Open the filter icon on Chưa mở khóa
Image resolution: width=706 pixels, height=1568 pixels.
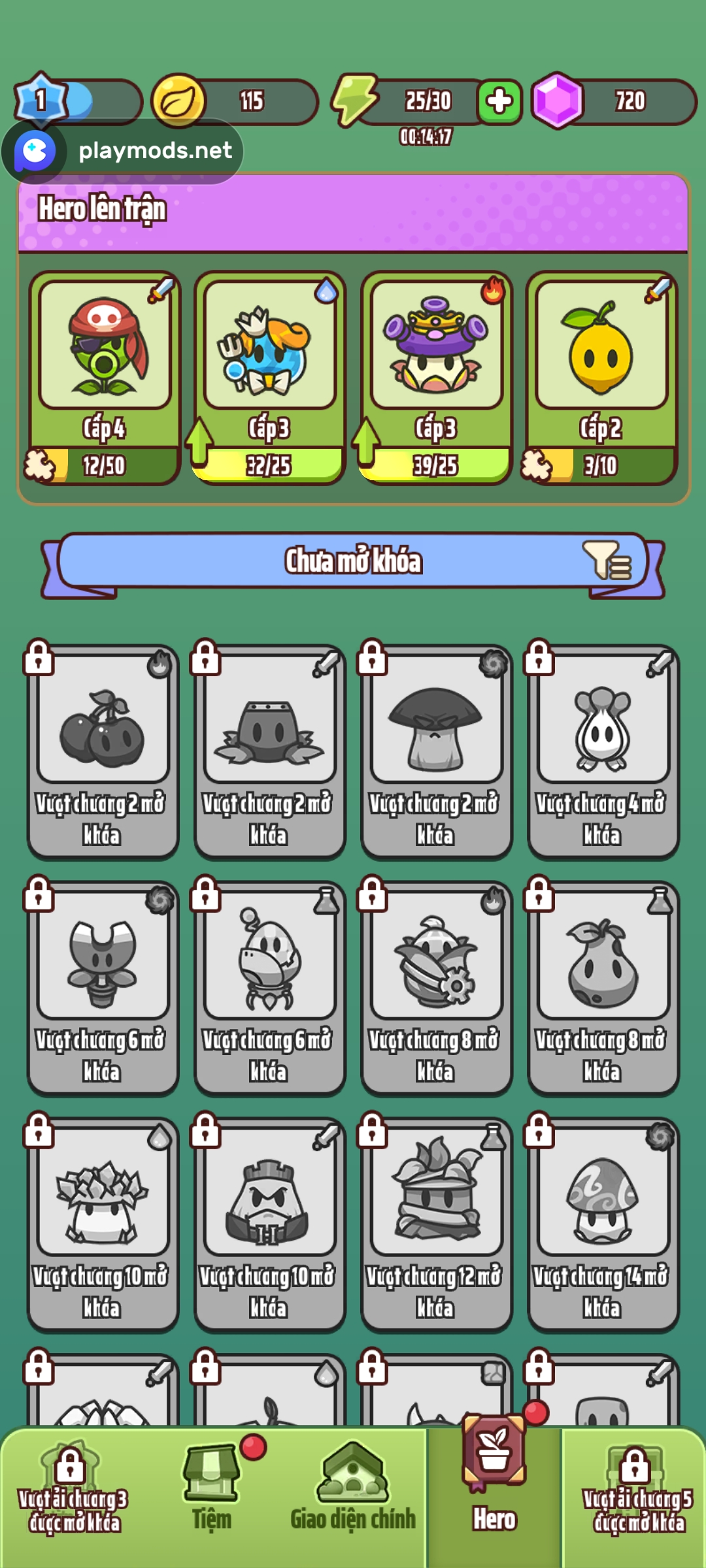point(607,561)
